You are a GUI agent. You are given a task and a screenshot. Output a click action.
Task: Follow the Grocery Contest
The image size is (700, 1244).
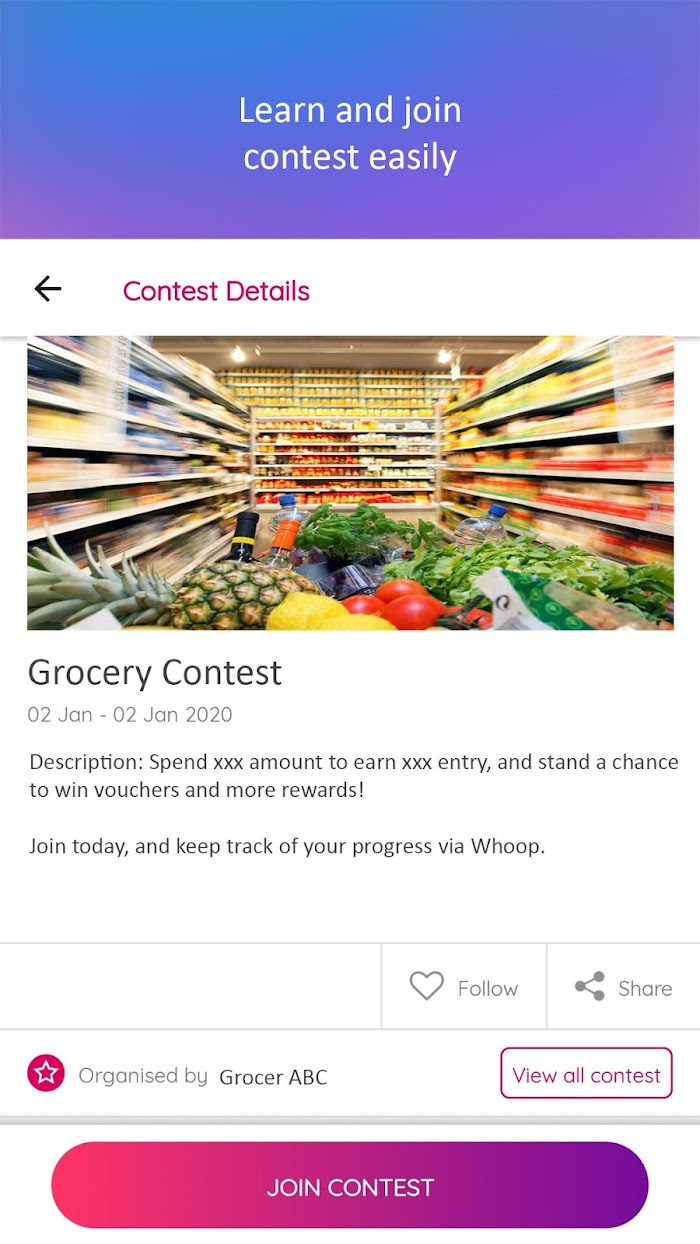pyautogui.click(x=464, y=987)
